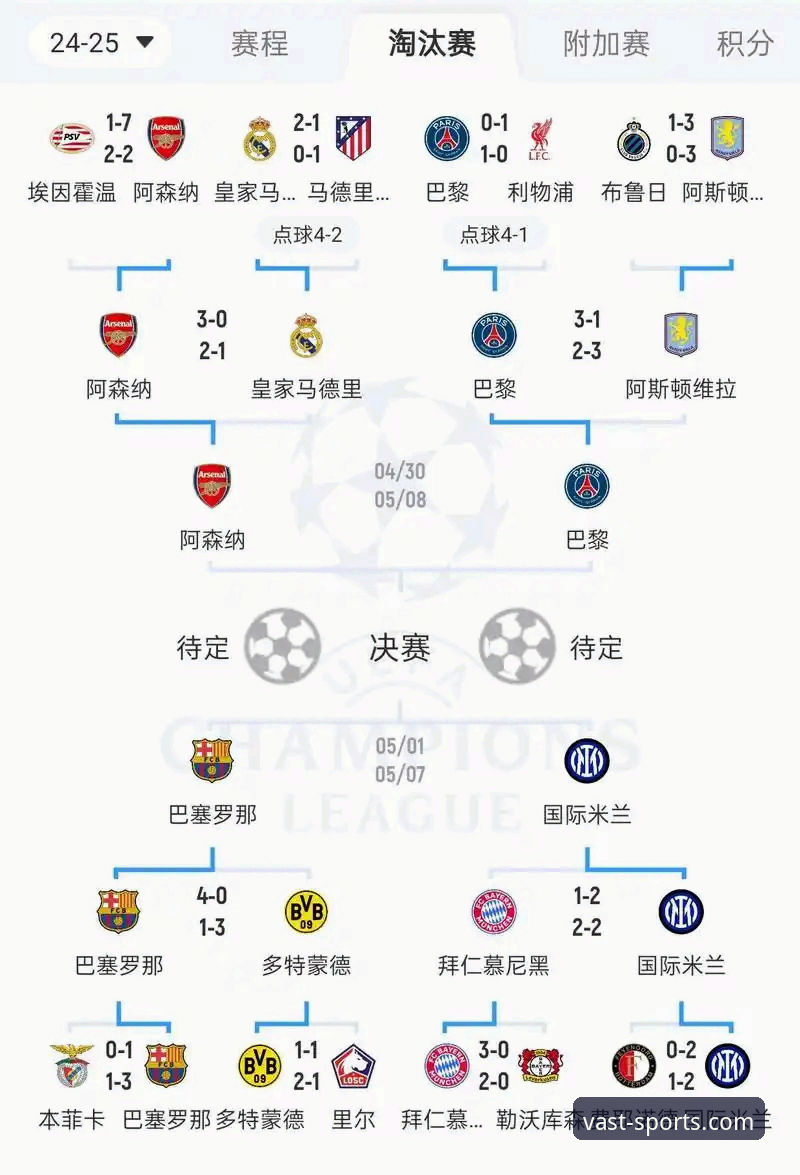
Task: Go to the 积分 tab
Action: [x=745, y=43]
